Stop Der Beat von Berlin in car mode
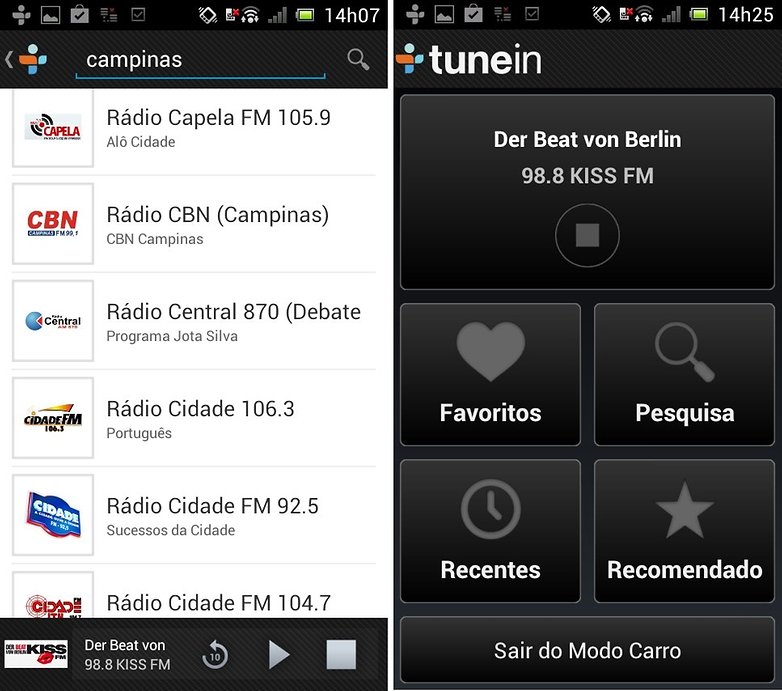782x691 pixels. coord(587,235)
